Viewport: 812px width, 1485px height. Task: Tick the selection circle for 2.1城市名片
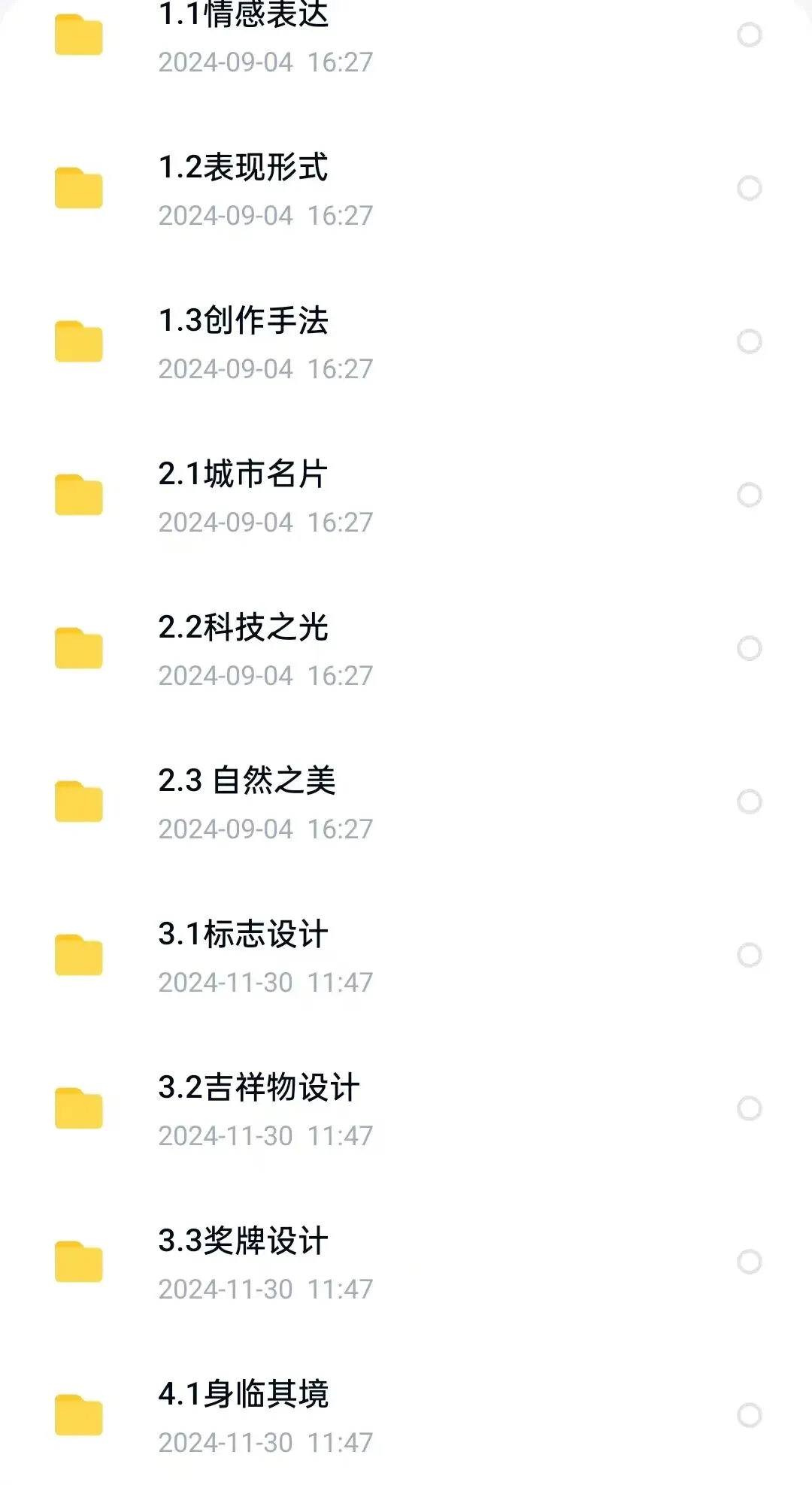[750, 495]
